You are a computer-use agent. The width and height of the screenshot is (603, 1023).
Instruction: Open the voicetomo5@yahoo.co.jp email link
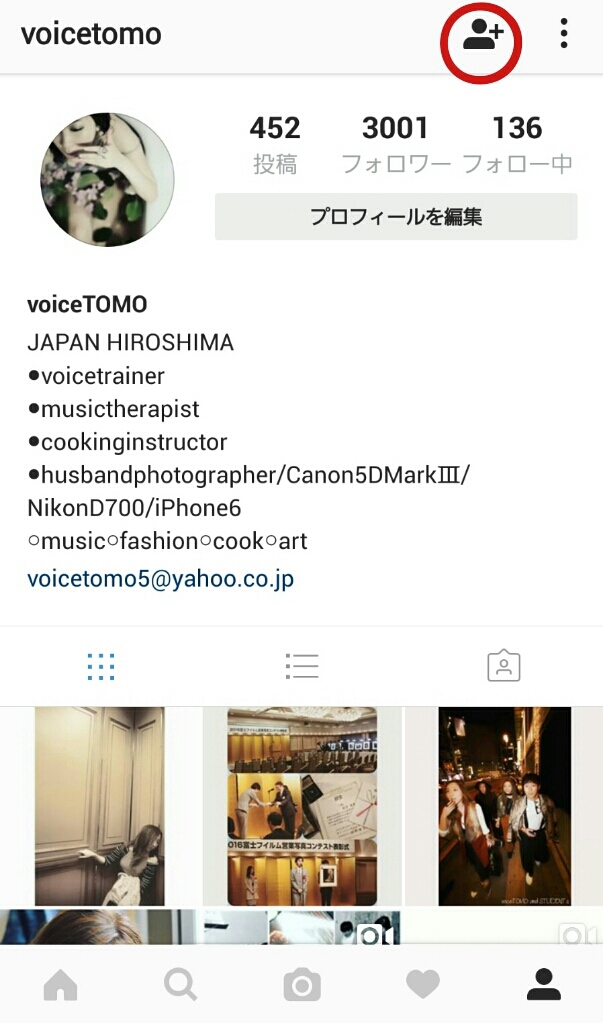(x=161, y=579)
